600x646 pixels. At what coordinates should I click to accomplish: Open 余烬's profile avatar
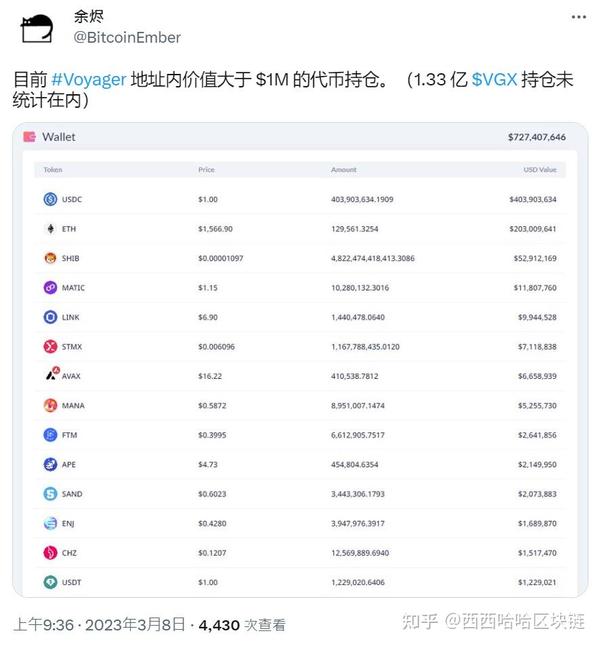pyautogui.click(x=38, y=28)
